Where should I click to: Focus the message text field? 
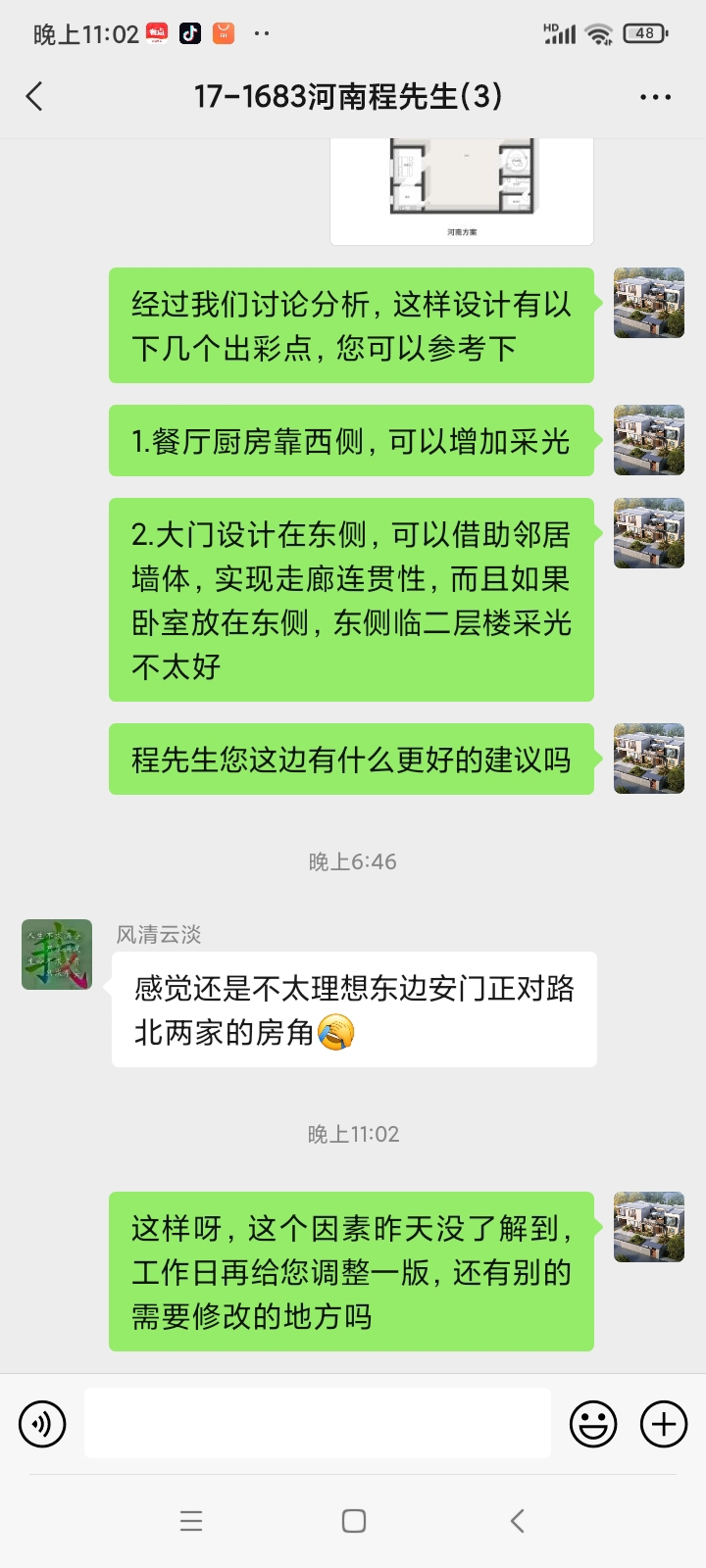pyautogui.click(x=318, y=1423)
